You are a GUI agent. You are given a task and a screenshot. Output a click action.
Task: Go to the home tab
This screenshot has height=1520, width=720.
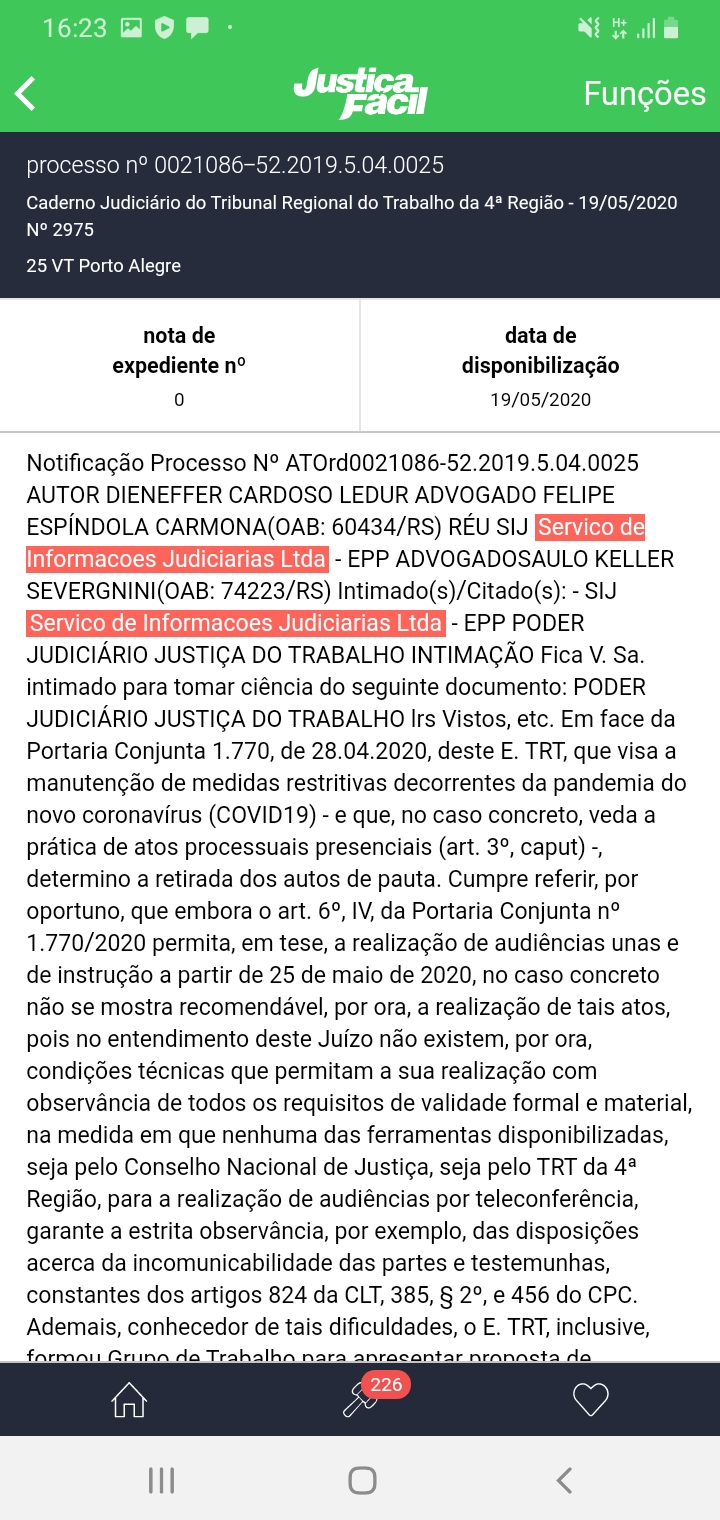coord(129,1400)
